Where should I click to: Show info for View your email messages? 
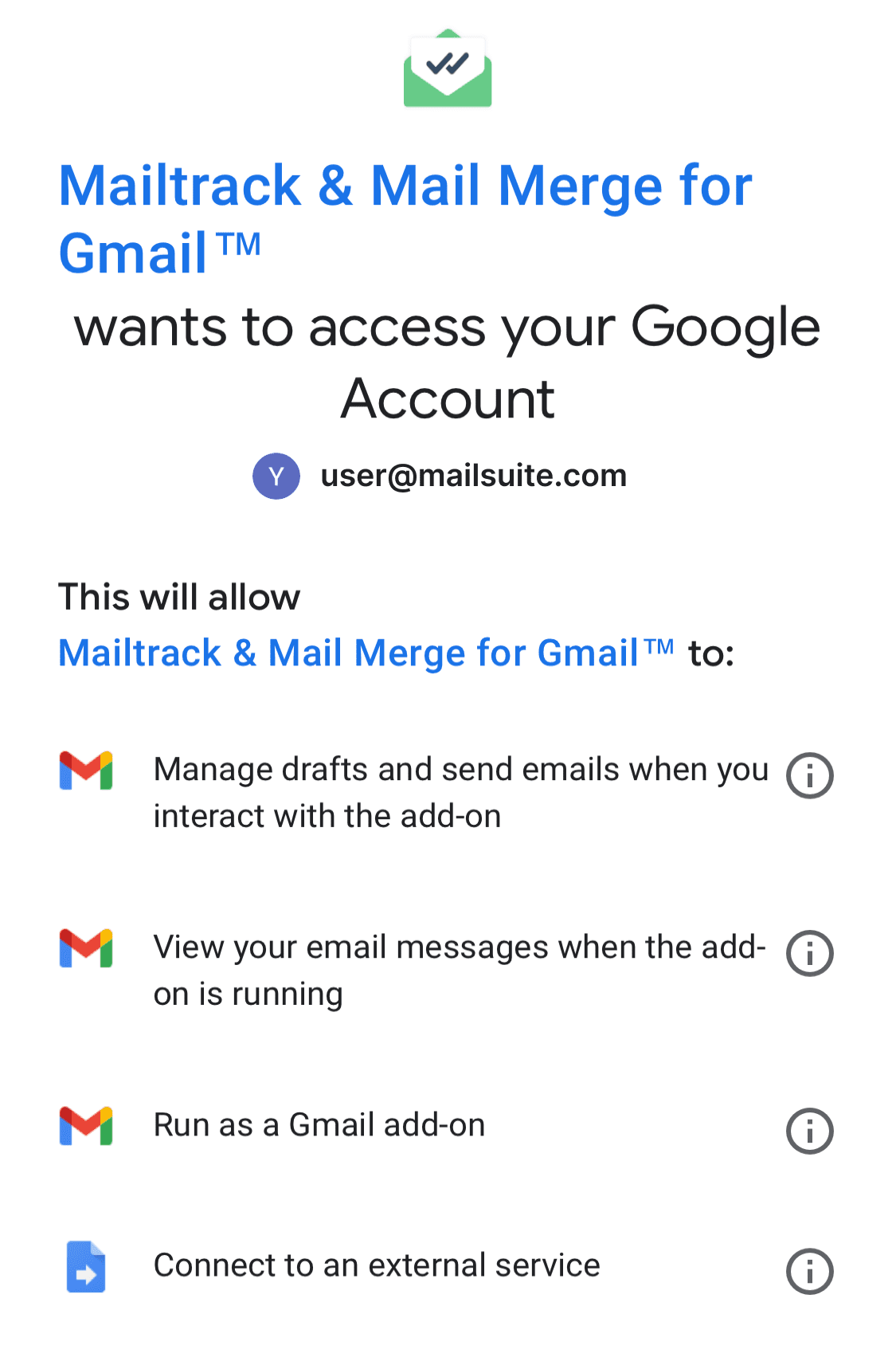point(809,953)
